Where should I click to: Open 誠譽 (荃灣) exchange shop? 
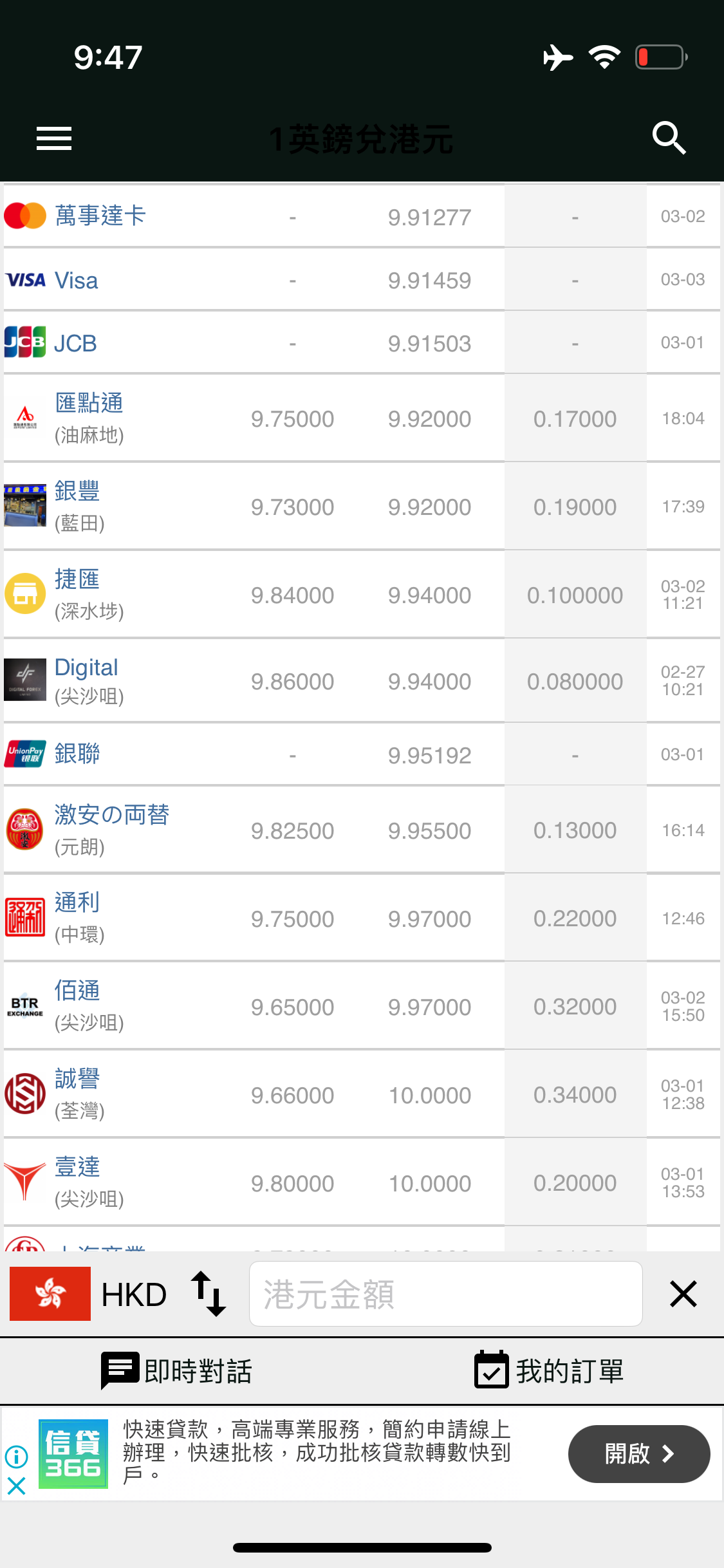click(362, 1095)
